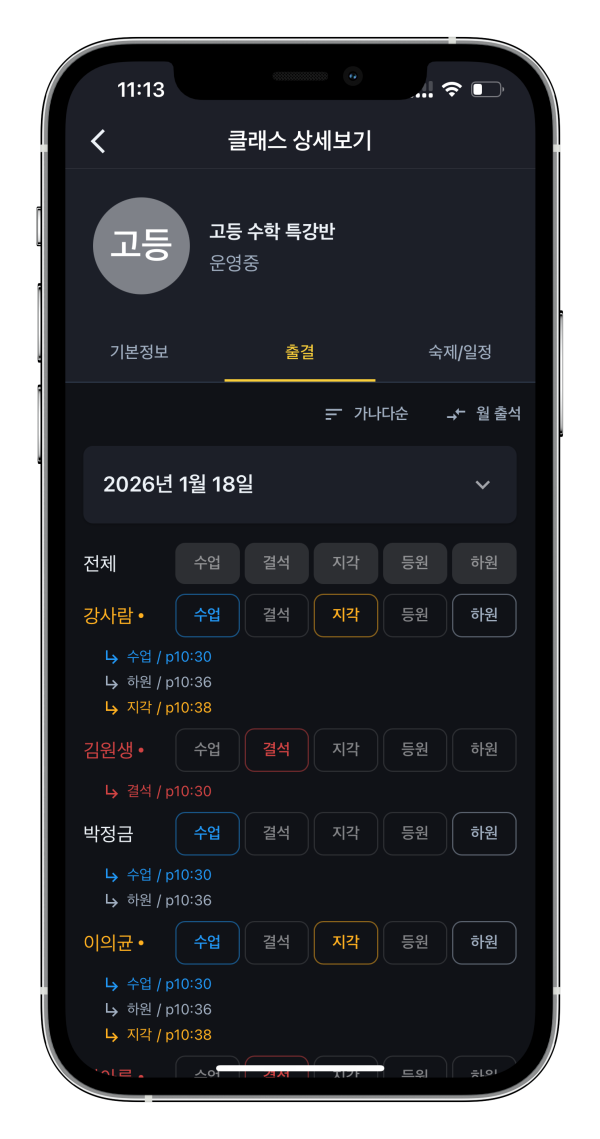Change the 가나다순 sort order
This screenshot has width=600, height=1139.
point(367,414)
